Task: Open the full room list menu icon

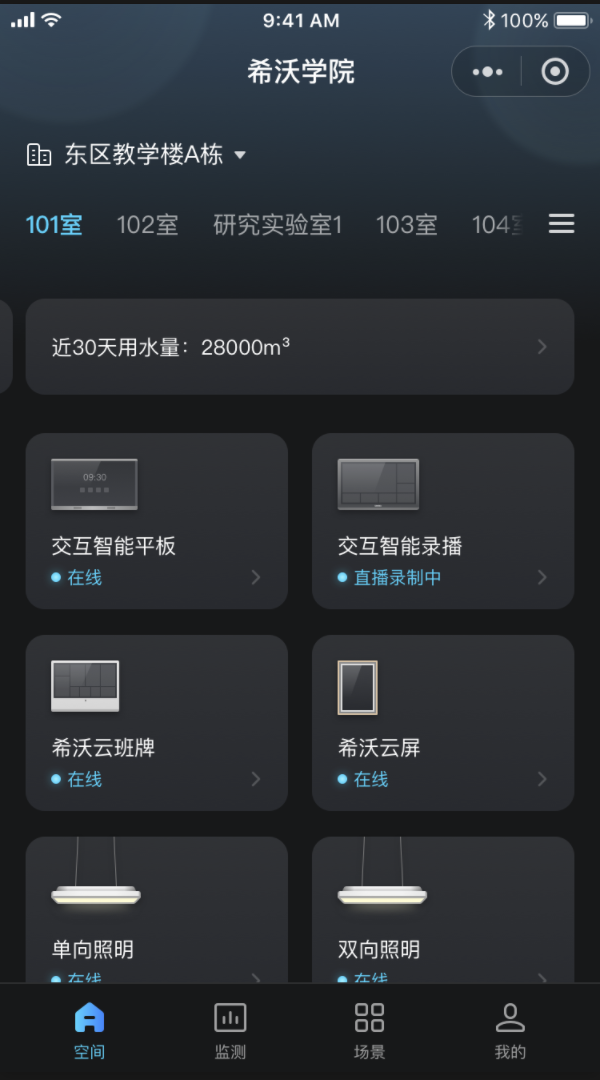Action: pos(561,224)
